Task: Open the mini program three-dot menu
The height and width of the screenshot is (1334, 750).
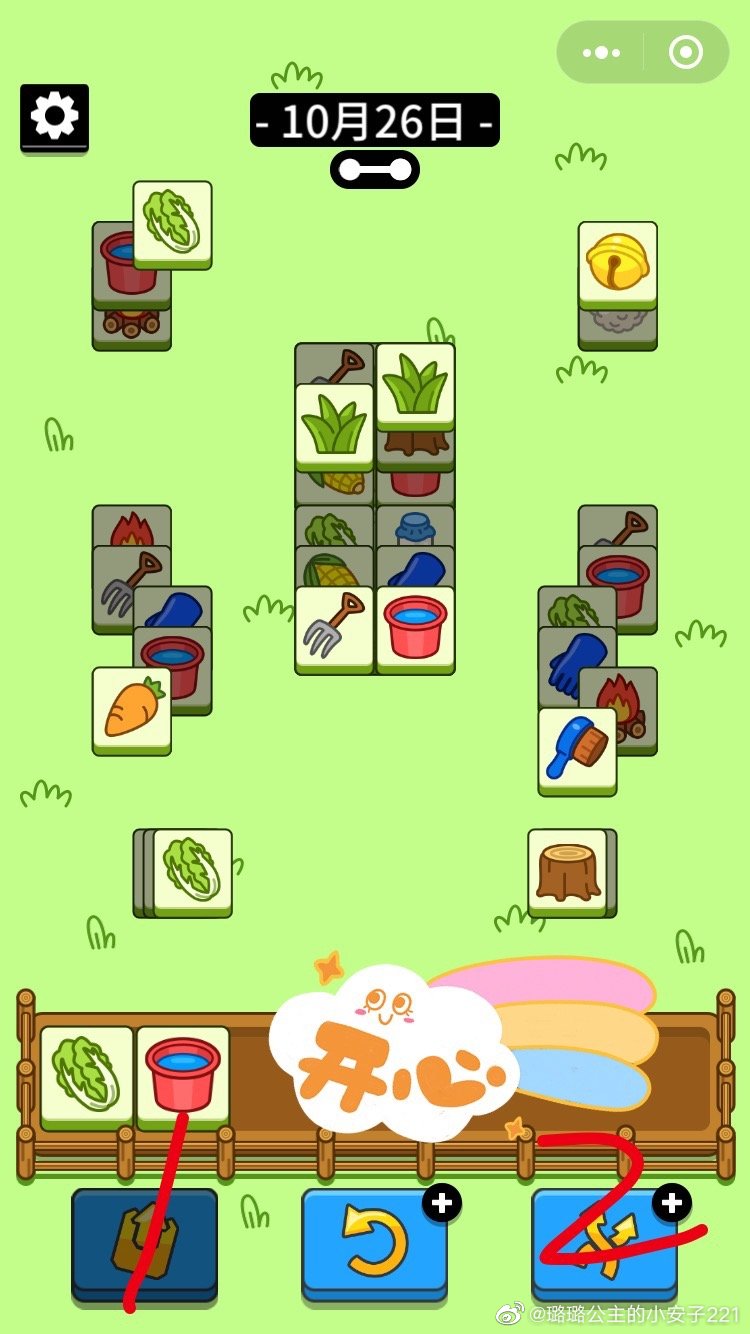Action: point(601,52)
